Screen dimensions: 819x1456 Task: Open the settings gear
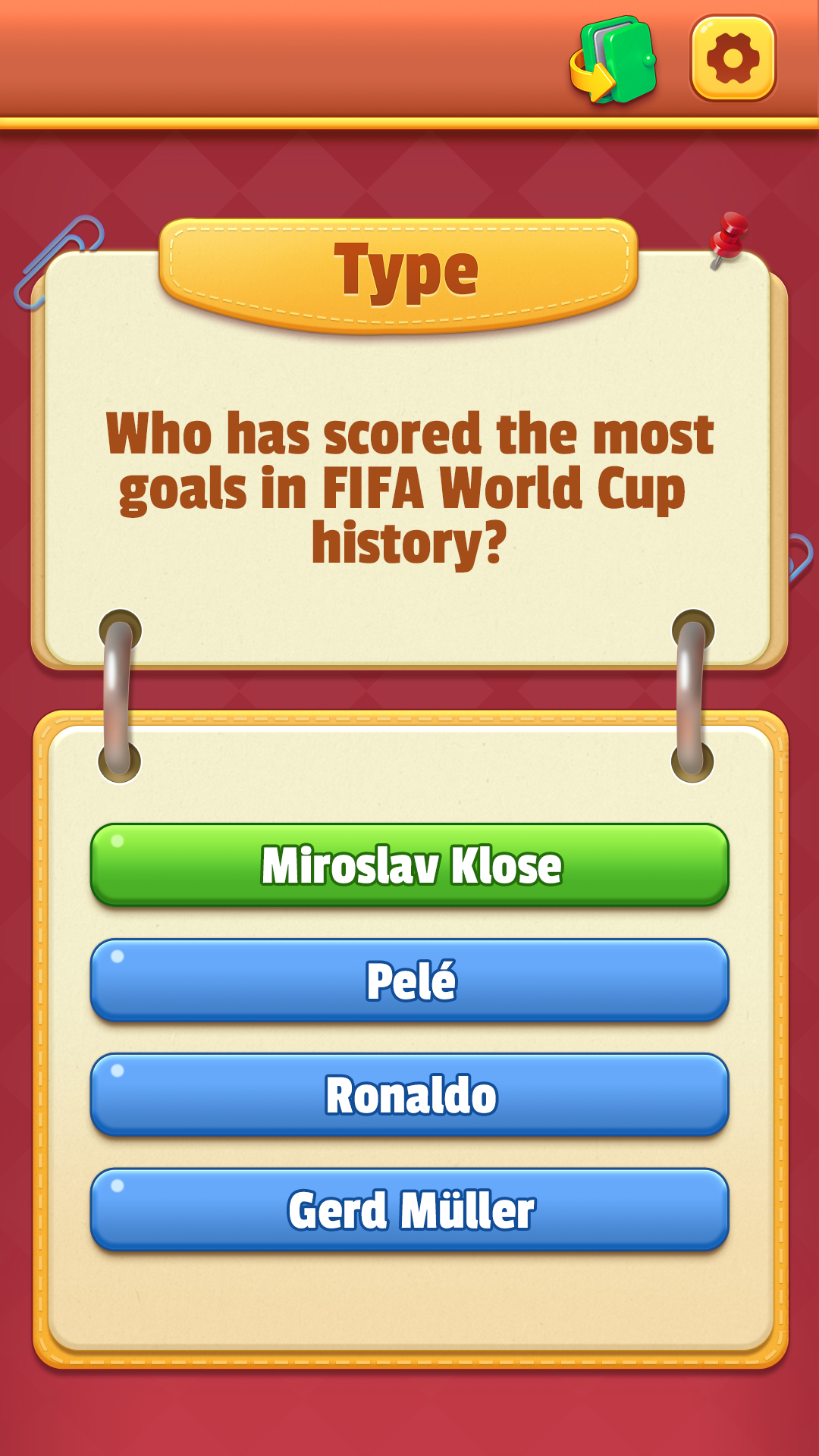click(733, 58)
